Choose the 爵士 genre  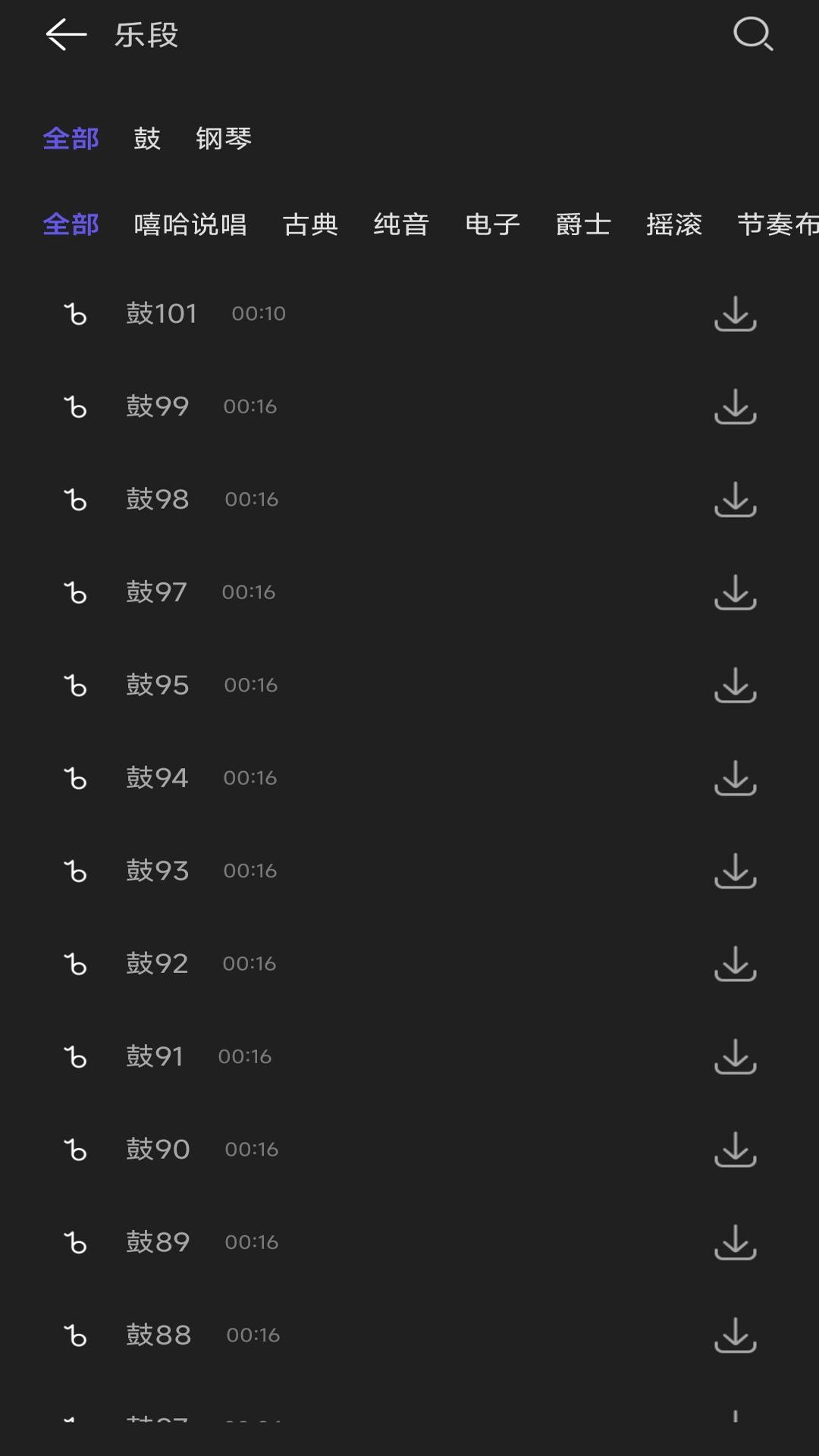pos(583,224)
